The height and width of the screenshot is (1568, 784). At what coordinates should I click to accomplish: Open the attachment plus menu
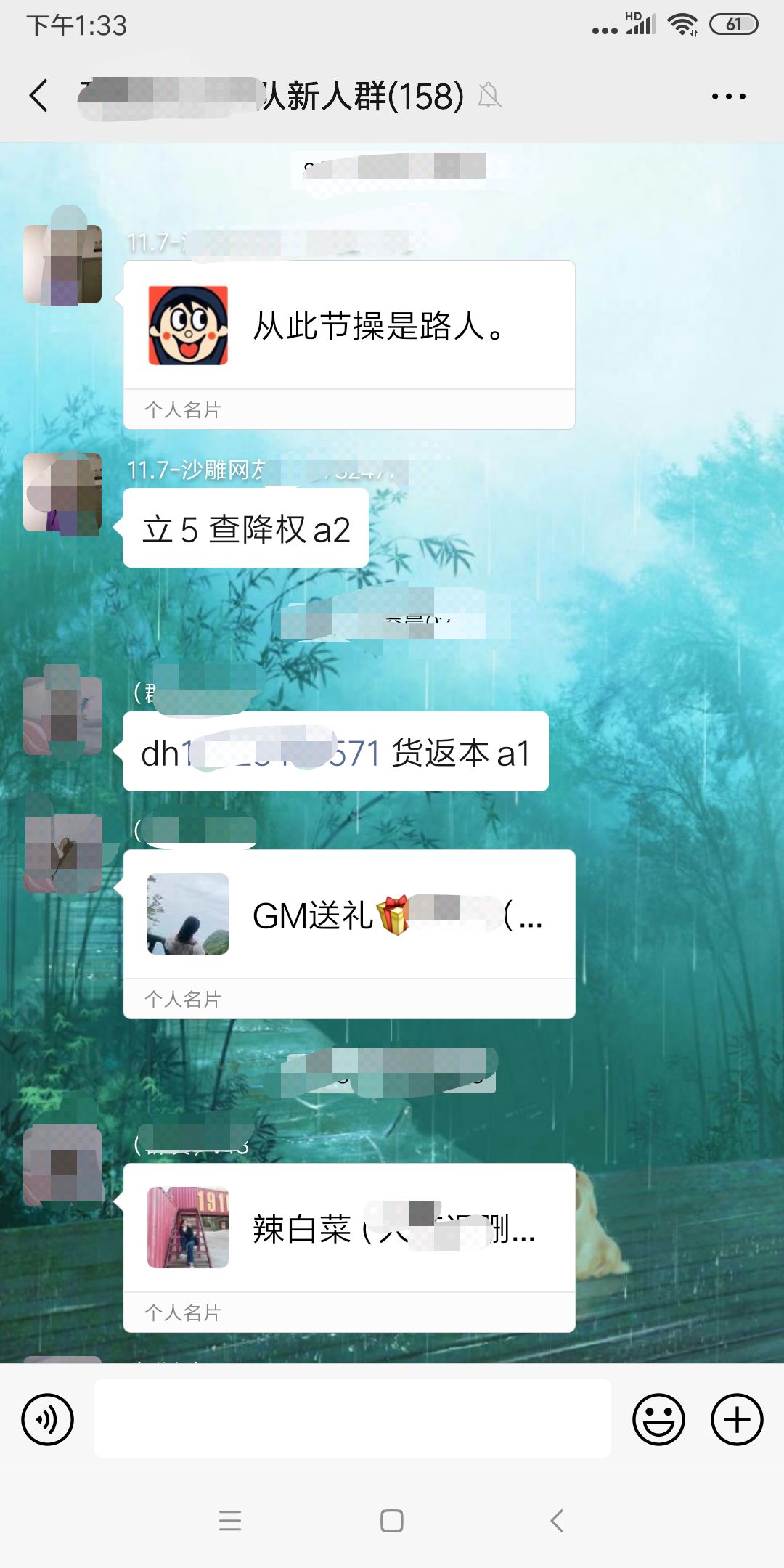point(736,1418)
